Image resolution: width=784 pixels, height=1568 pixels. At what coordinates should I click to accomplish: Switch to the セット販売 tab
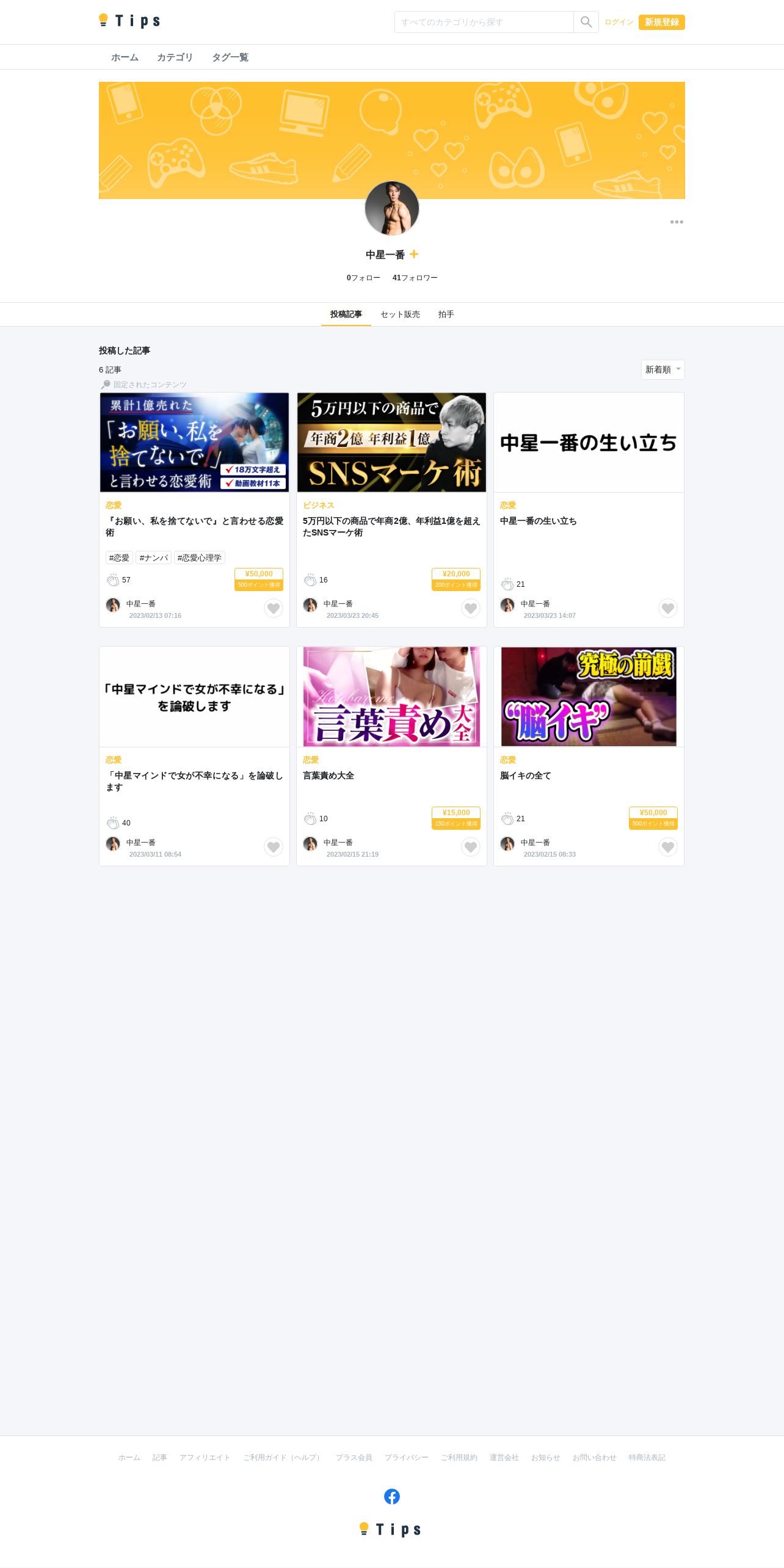click(x=400, y=314)
